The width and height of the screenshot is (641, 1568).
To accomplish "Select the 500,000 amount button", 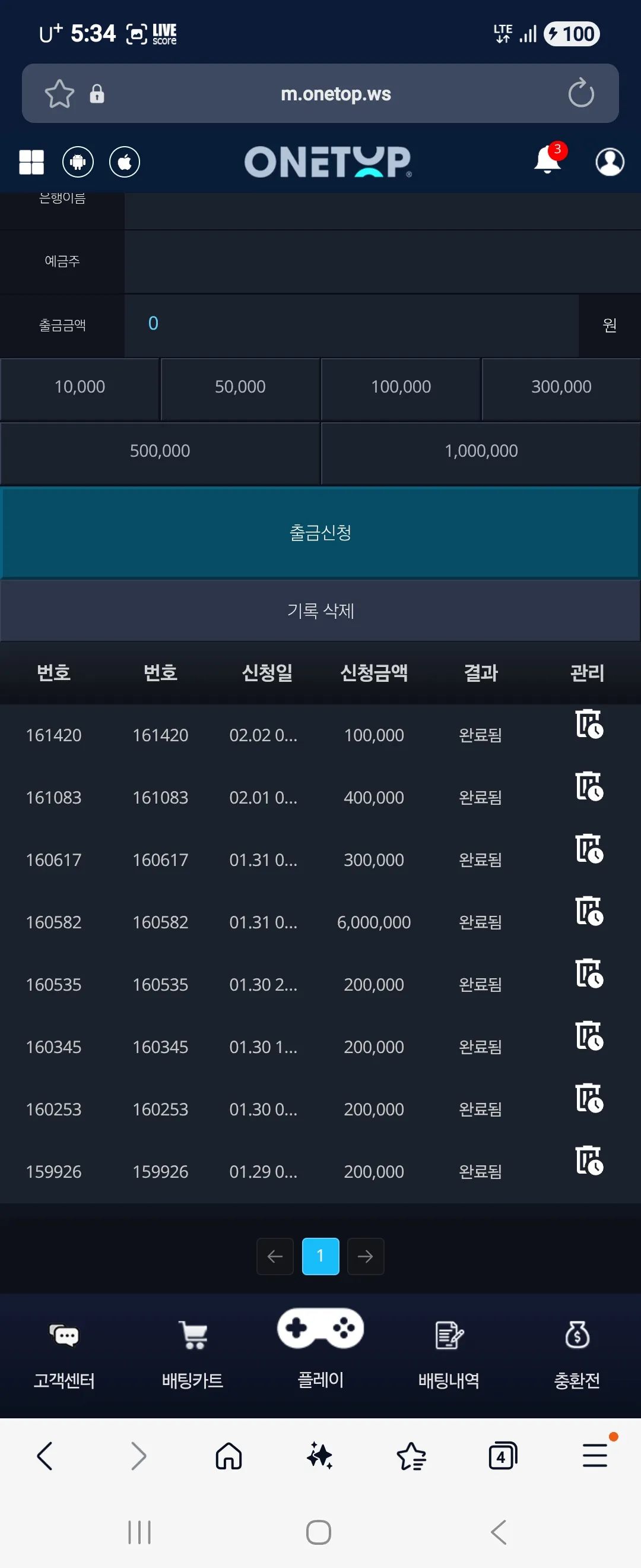I will tap(160, 451).
